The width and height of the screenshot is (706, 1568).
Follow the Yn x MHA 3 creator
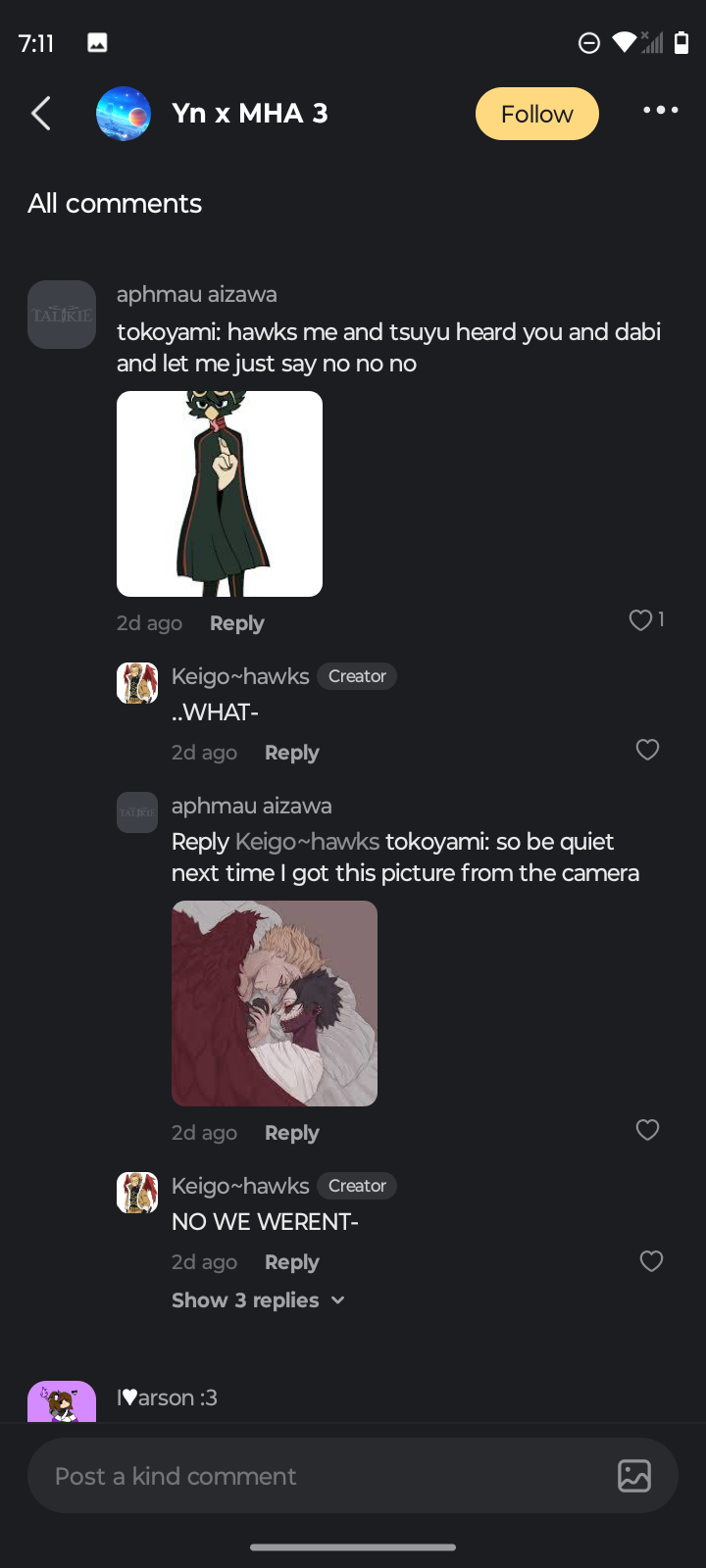pos(536,114)
